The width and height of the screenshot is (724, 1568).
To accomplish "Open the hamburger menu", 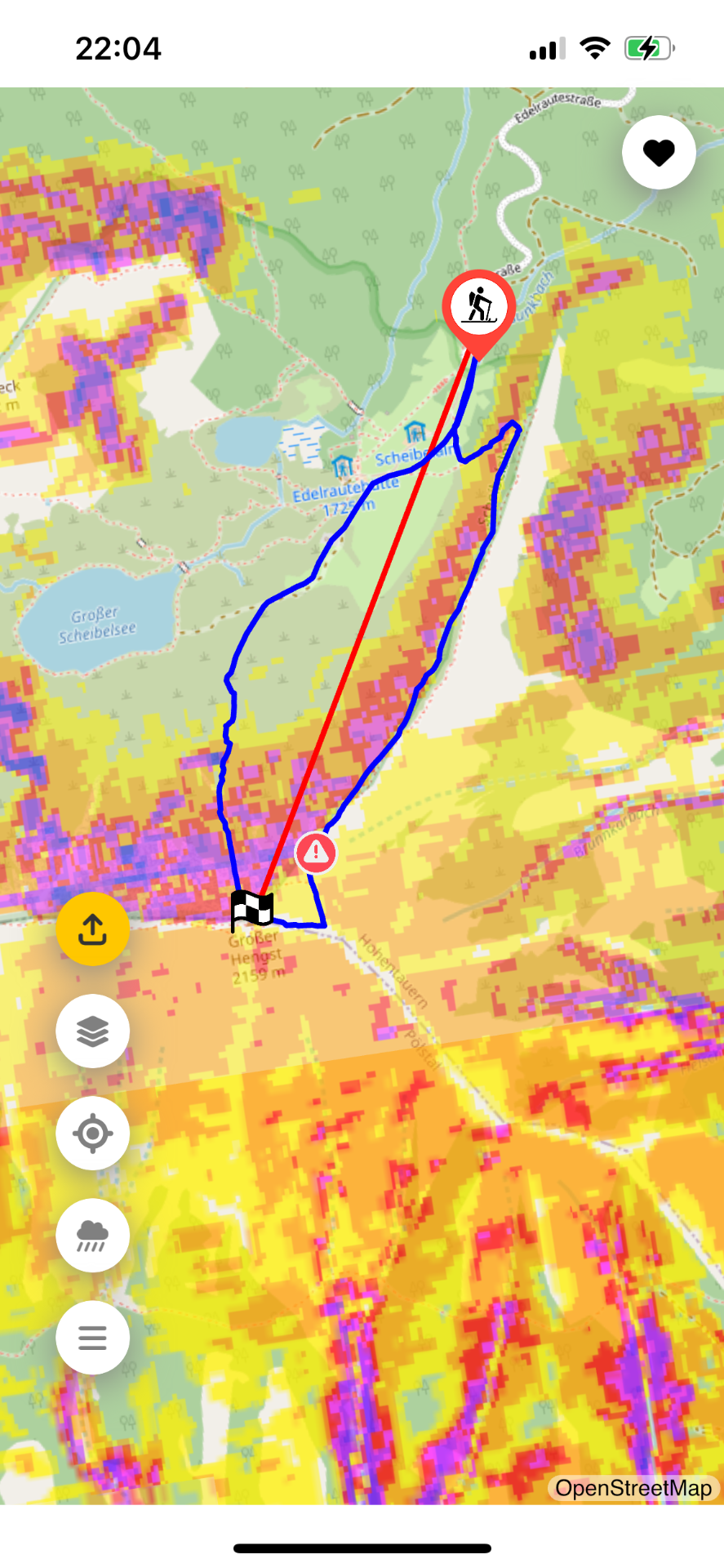I will click(93, 1337).
